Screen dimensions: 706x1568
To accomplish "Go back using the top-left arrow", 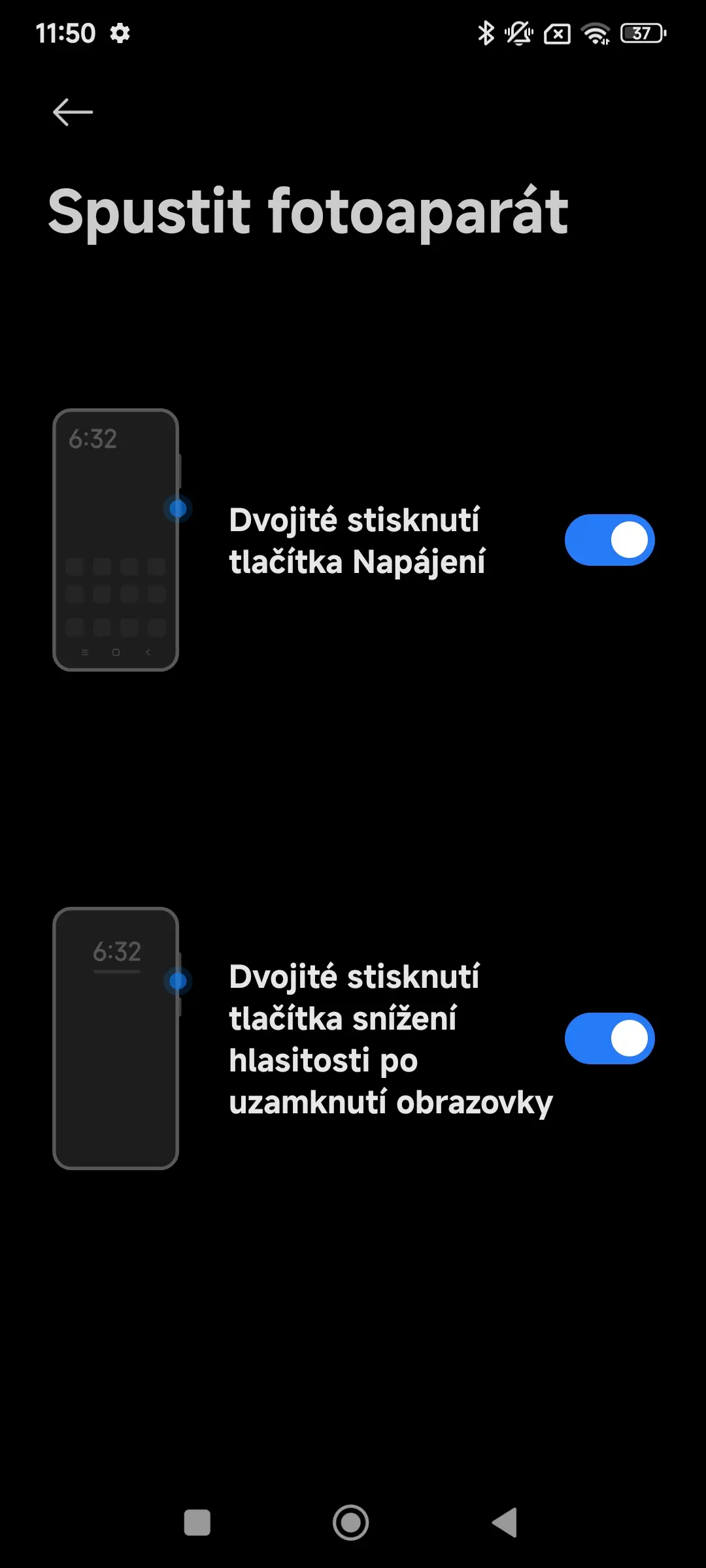I will 73,112.
